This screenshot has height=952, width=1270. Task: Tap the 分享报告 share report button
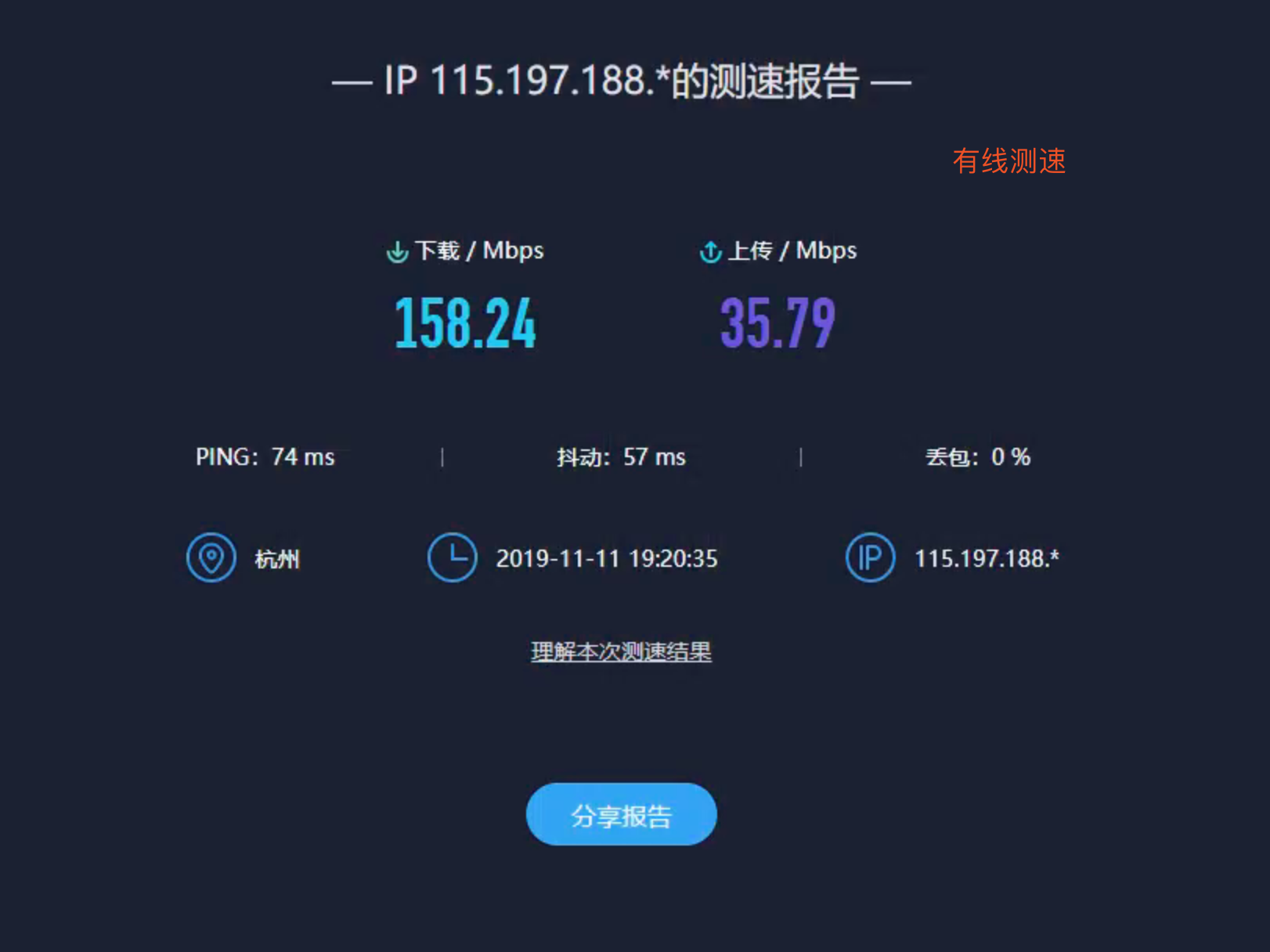(621, 814)
